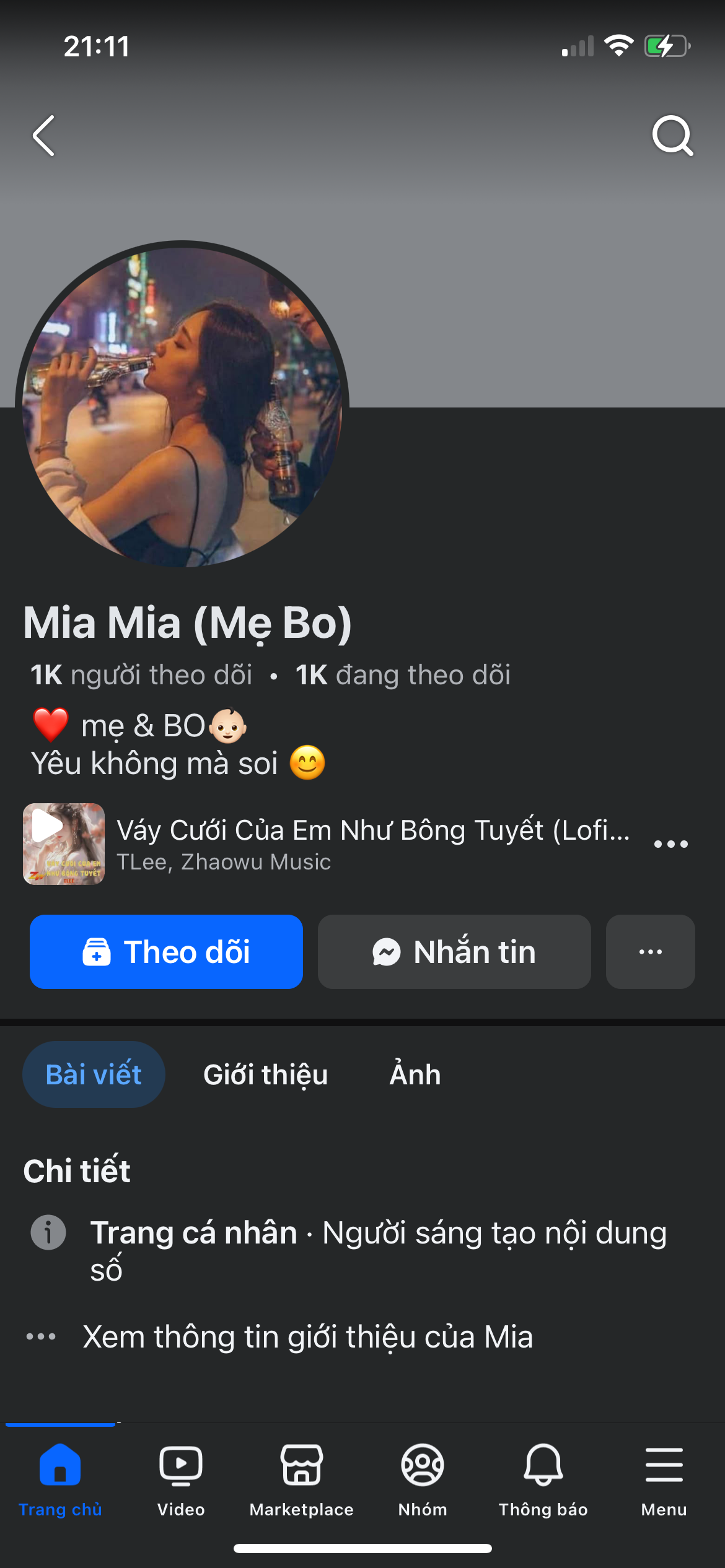The height and width of the screenshot is (1568, 725).
Task: Show the 1K người theo dõi list
Action: 141,675
